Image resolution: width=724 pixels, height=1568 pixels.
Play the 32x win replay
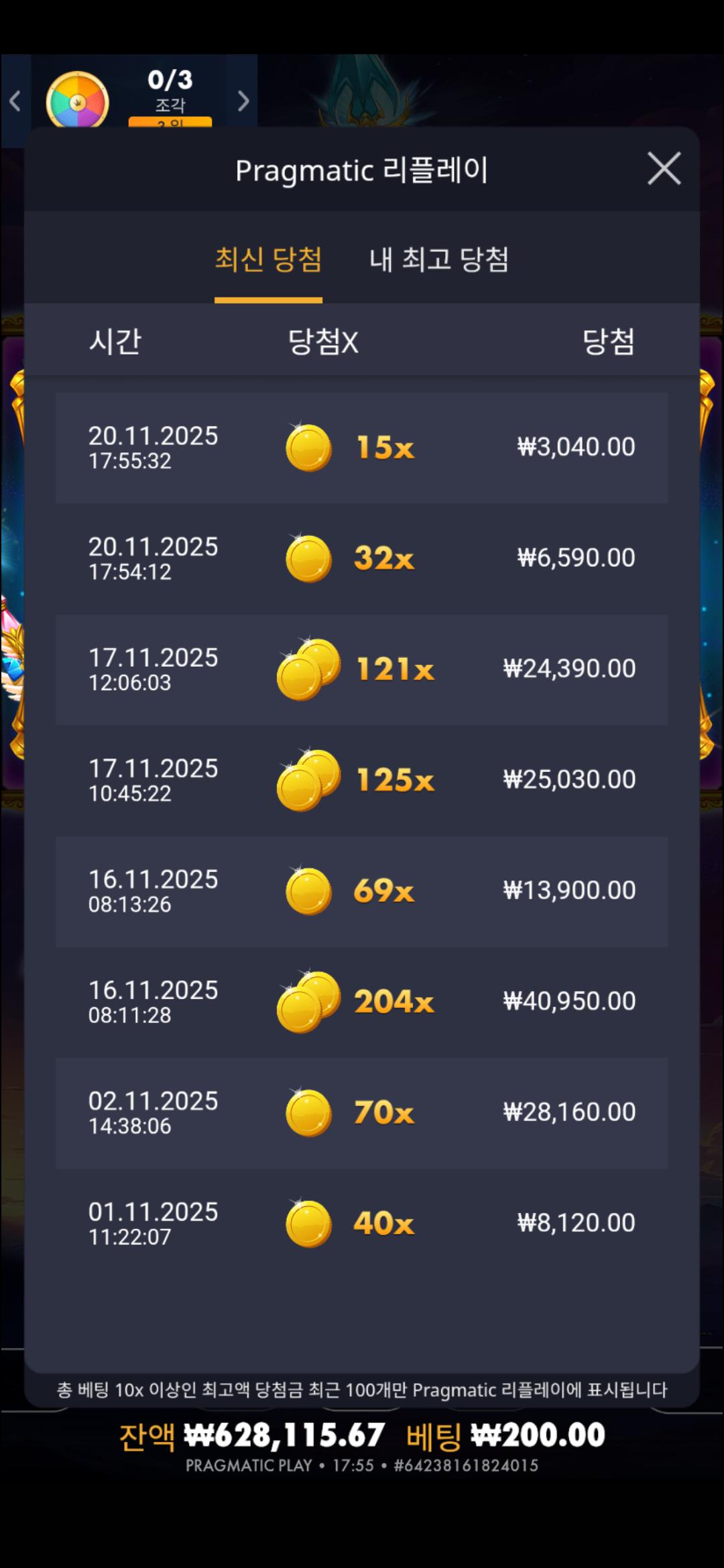point(362,558)
